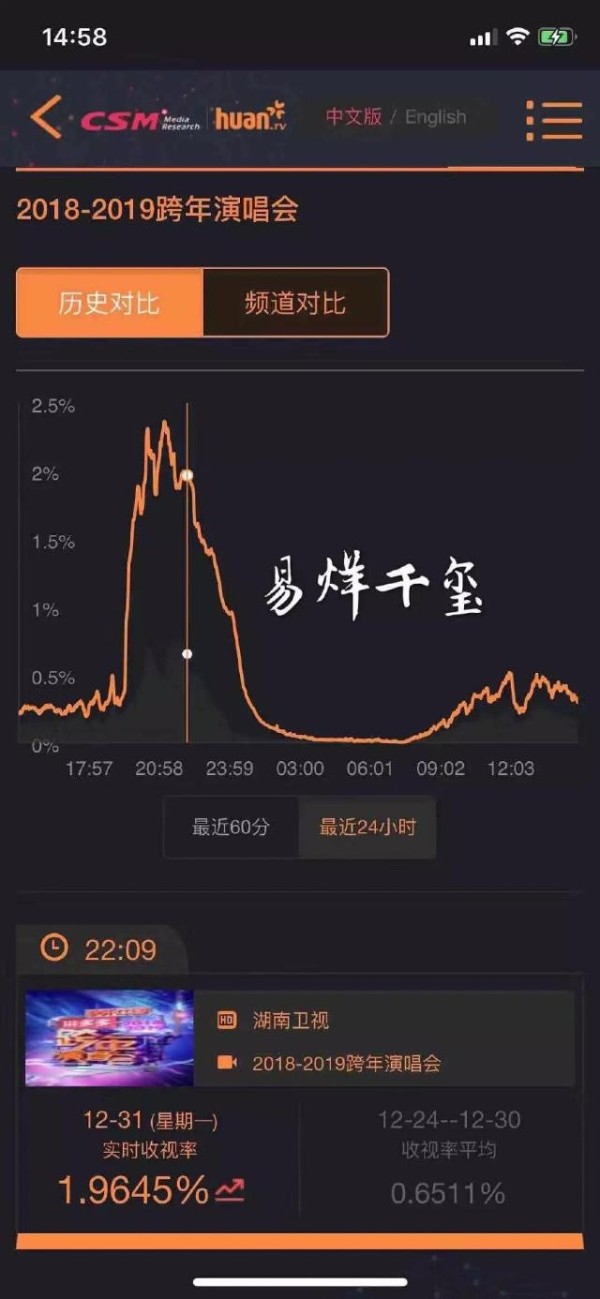Go back with the orange arrow
The height and width of the screenshot is (1299, 600).
(46, 117)
